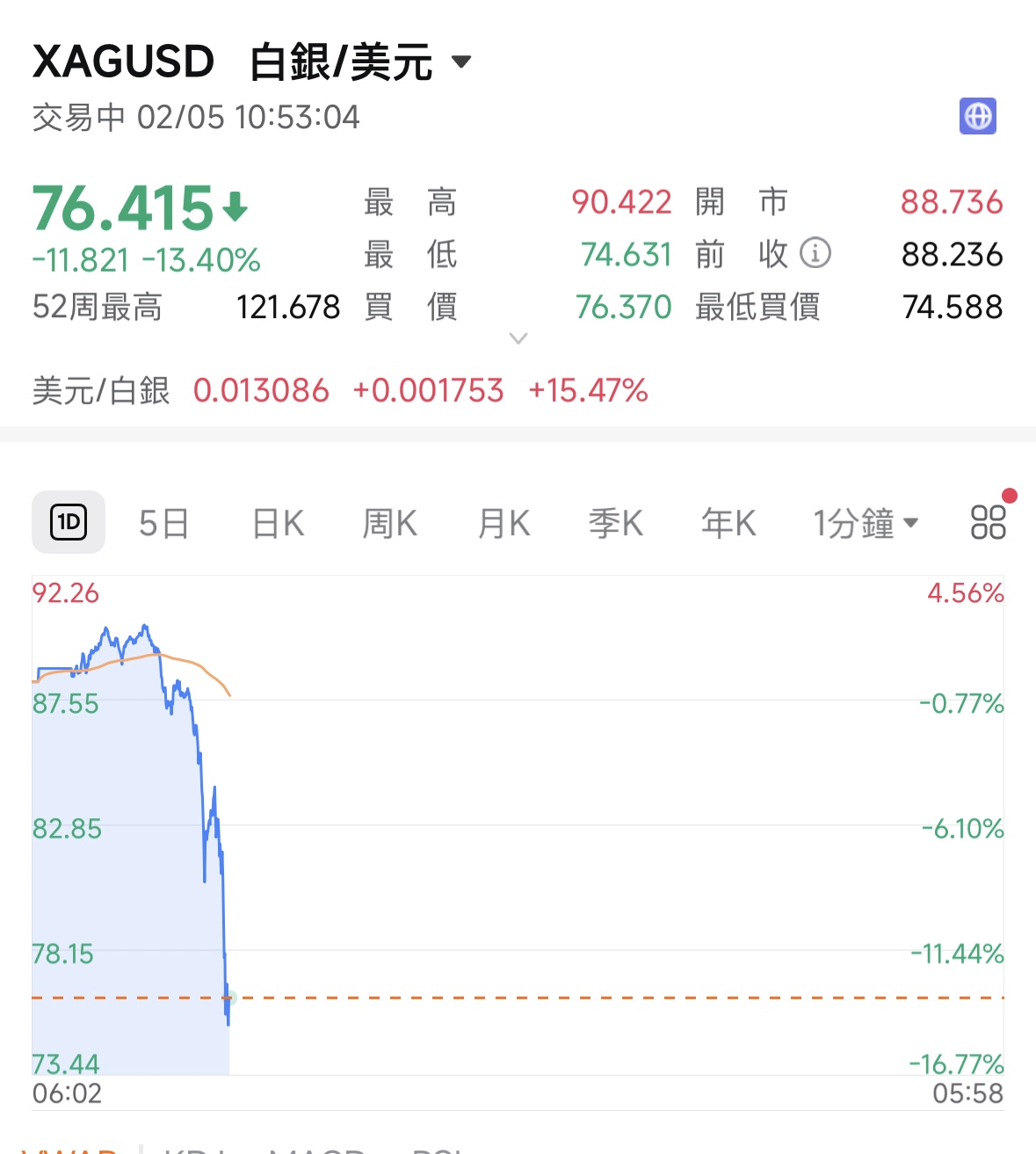Open the chart layout grid icon

click(986, 522)
